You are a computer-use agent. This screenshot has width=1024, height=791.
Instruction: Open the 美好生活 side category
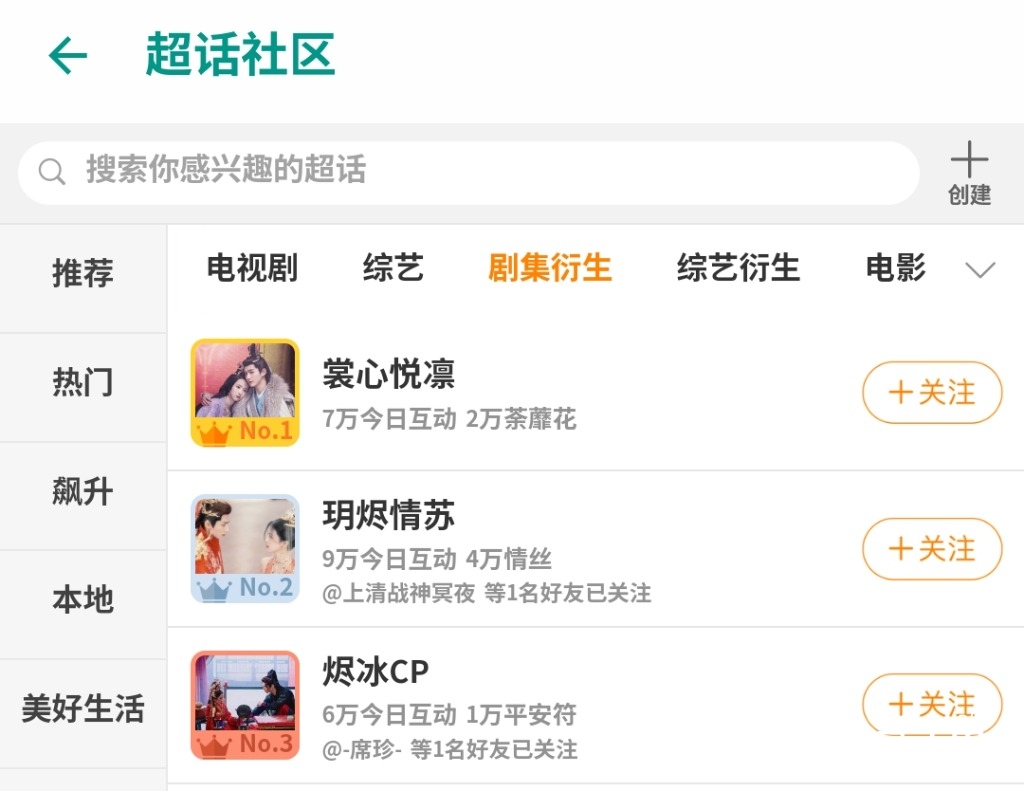(x=83, y=709)
